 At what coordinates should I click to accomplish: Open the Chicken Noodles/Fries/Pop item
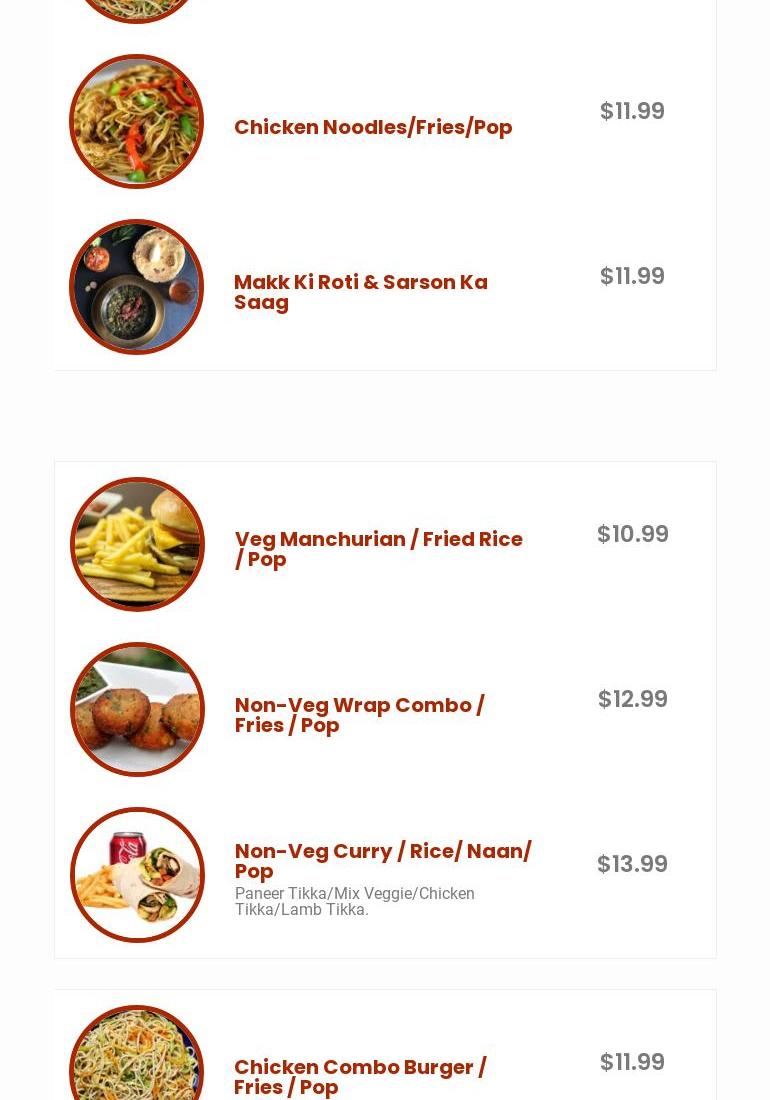point(373,127)
